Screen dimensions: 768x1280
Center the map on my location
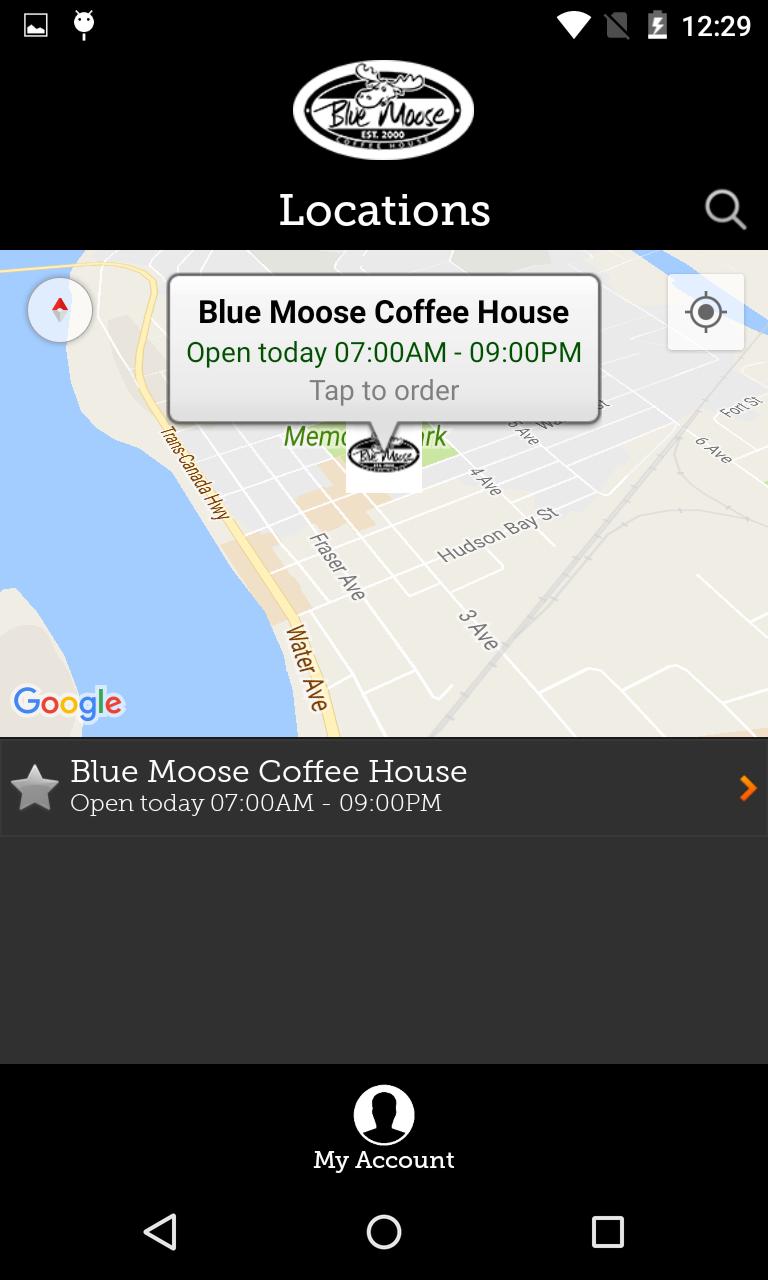tap(705, 312)
